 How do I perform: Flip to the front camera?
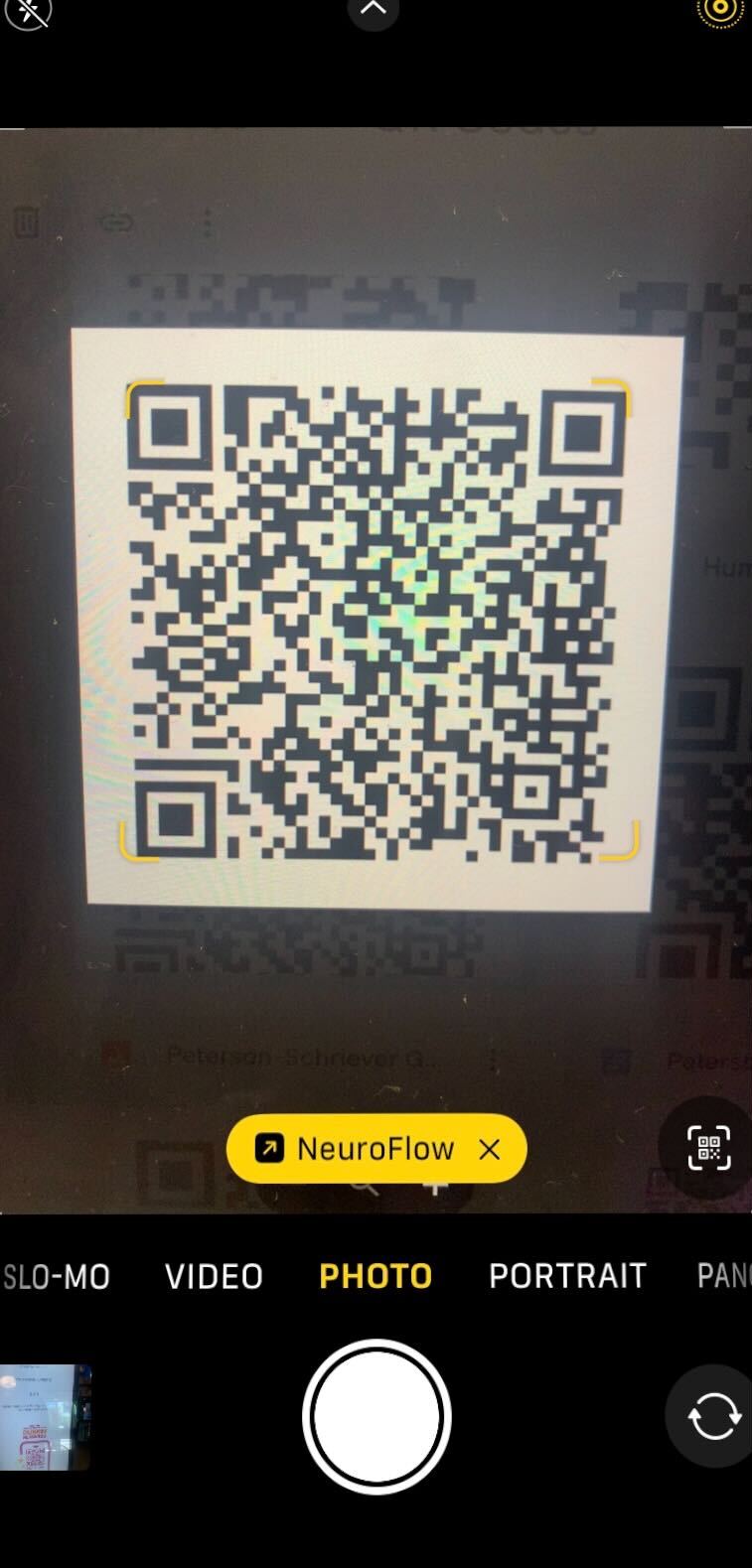[710, 1416]
